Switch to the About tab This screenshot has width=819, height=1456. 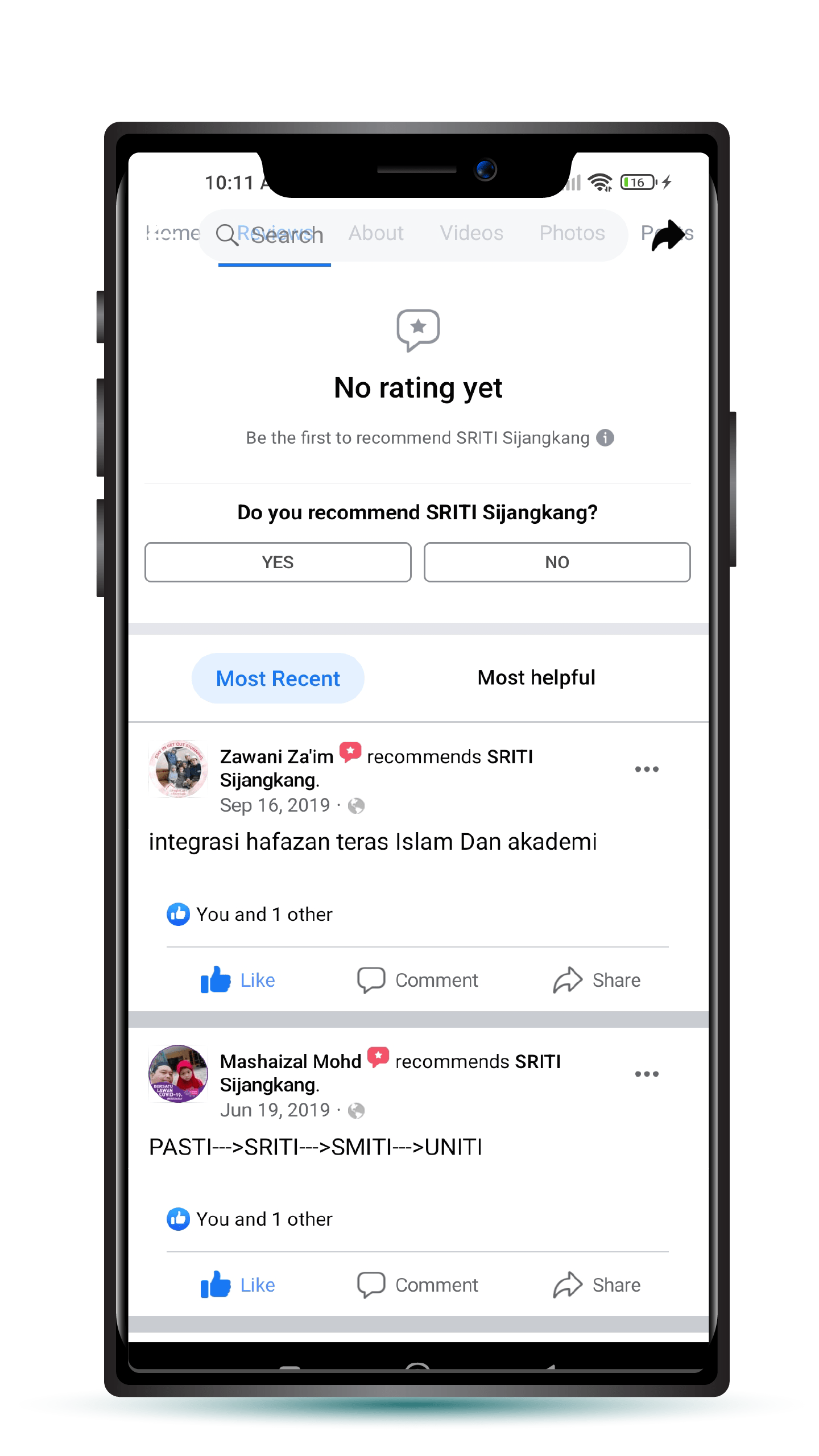[376, 233]
